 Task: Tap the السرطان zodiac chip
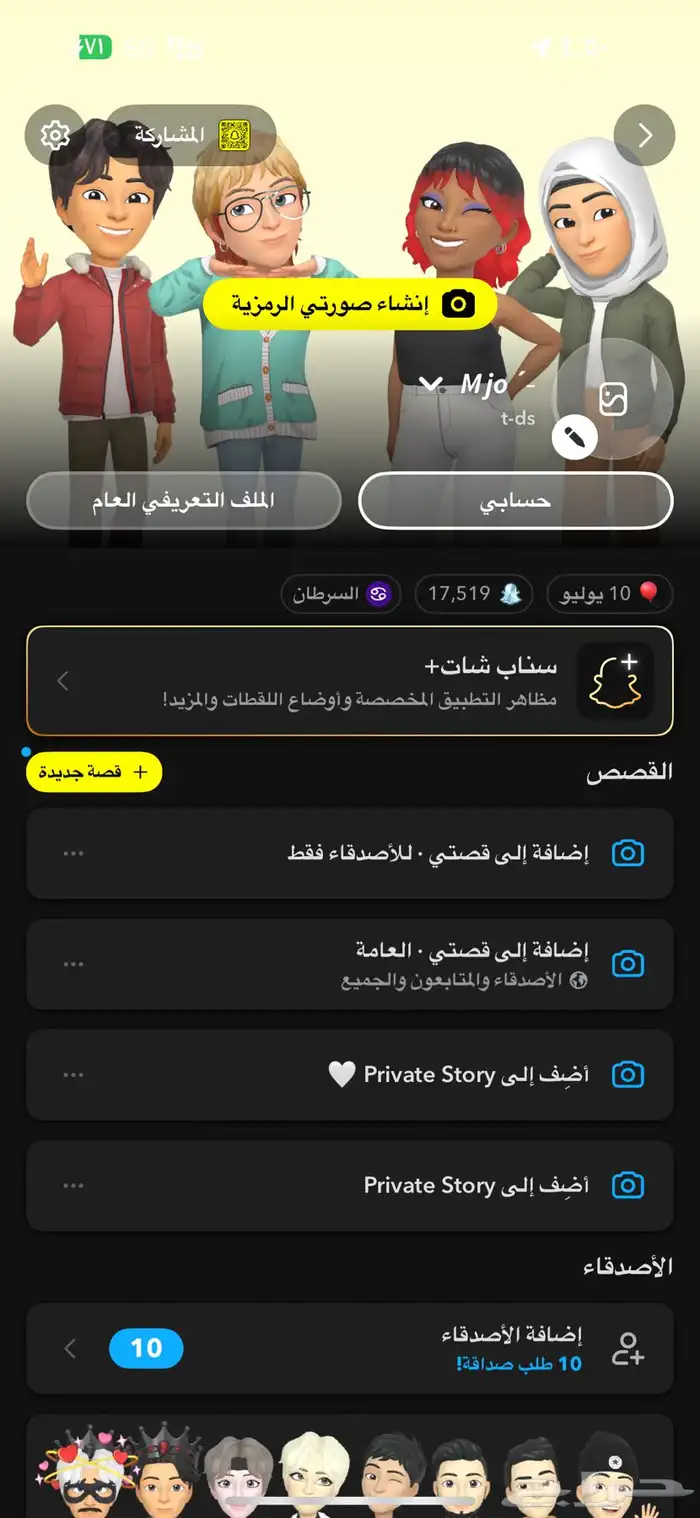pos(340,594)
